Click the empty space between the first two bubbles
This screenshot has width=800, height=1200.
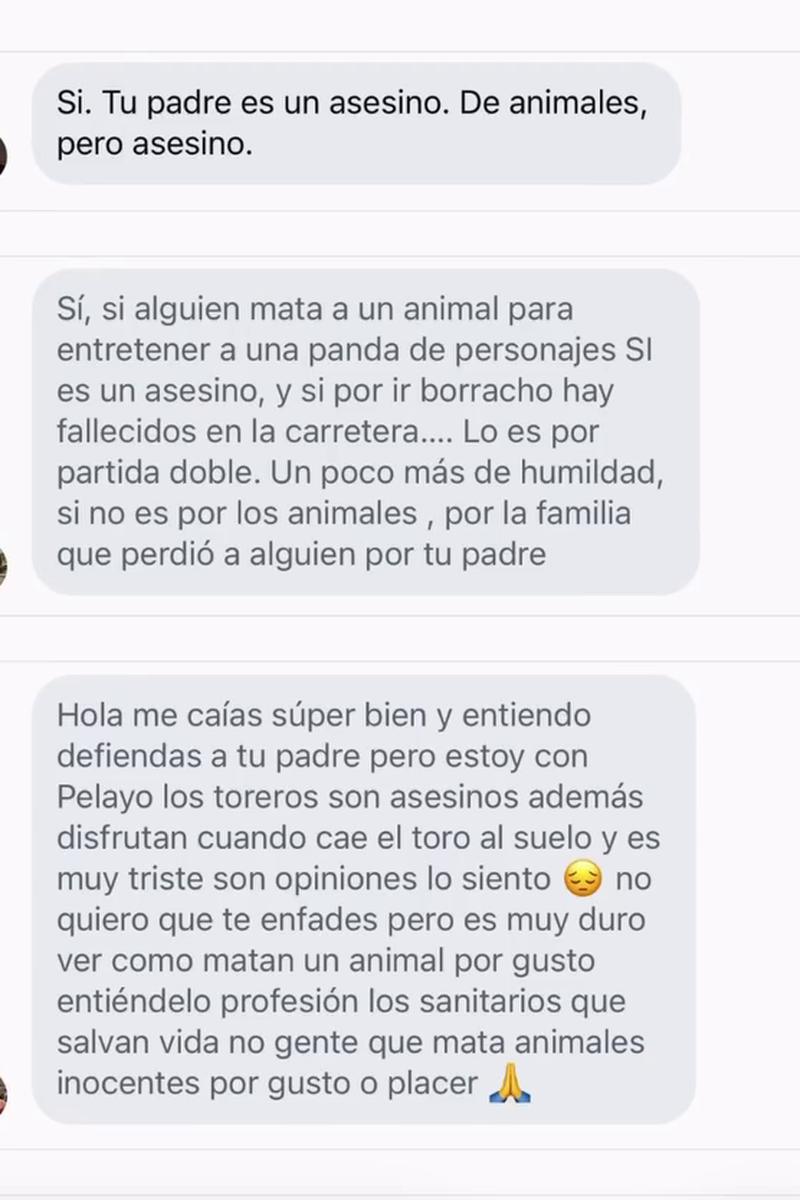(400, 227)
